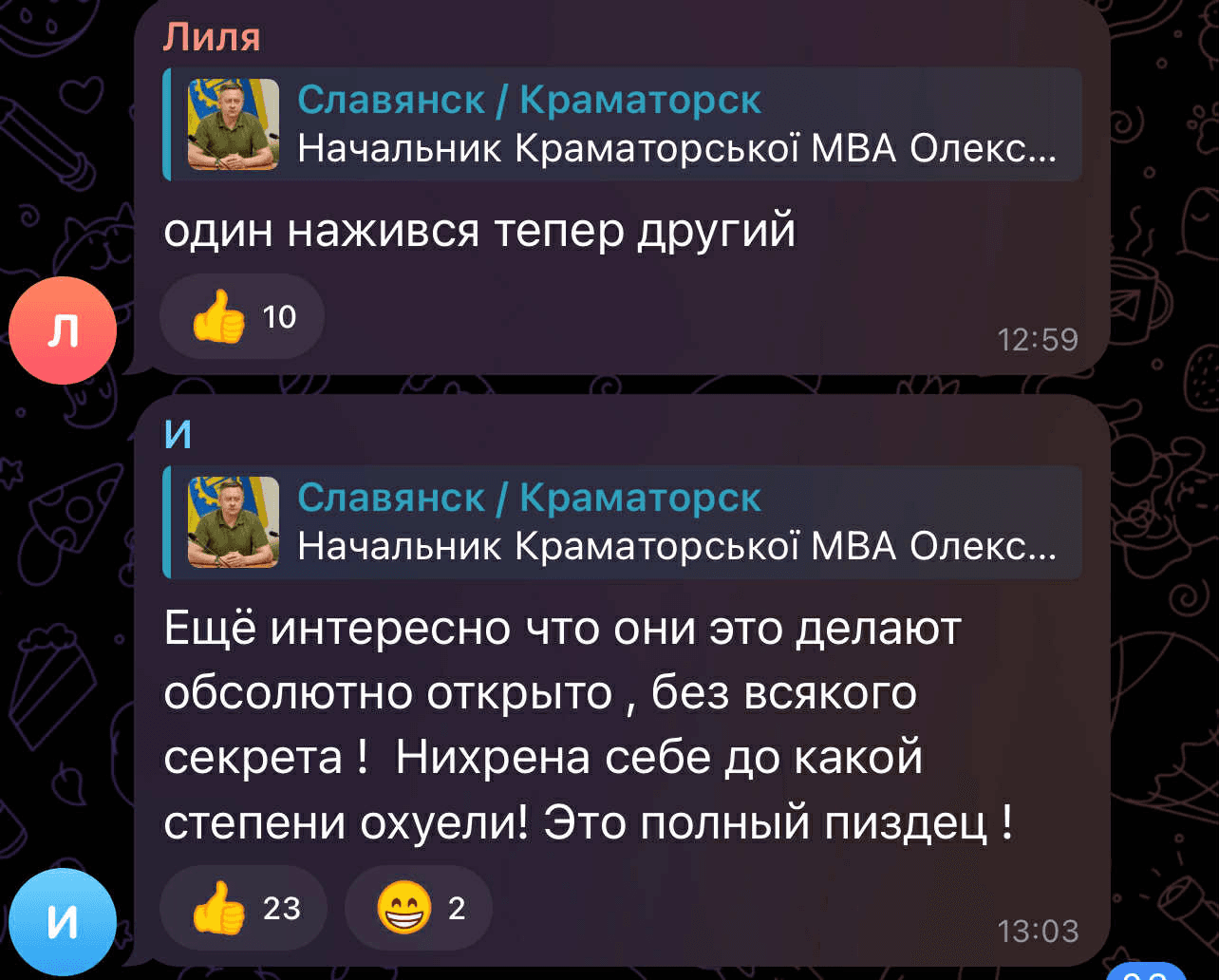
Task: Open Лиля's name above her message
Action: 211,37
